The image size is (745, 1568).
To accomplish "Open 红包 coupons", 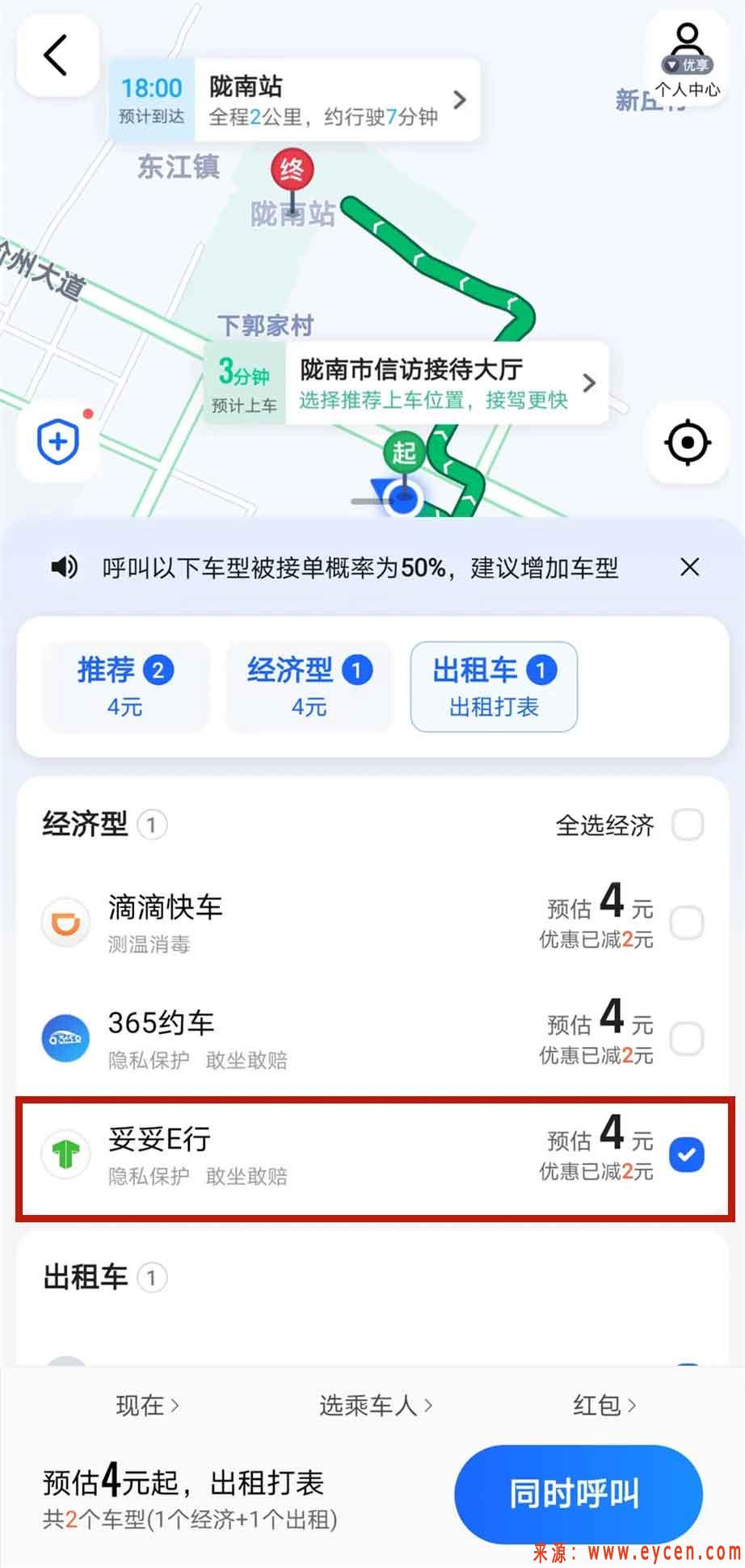I will (x=604, y=1406).
